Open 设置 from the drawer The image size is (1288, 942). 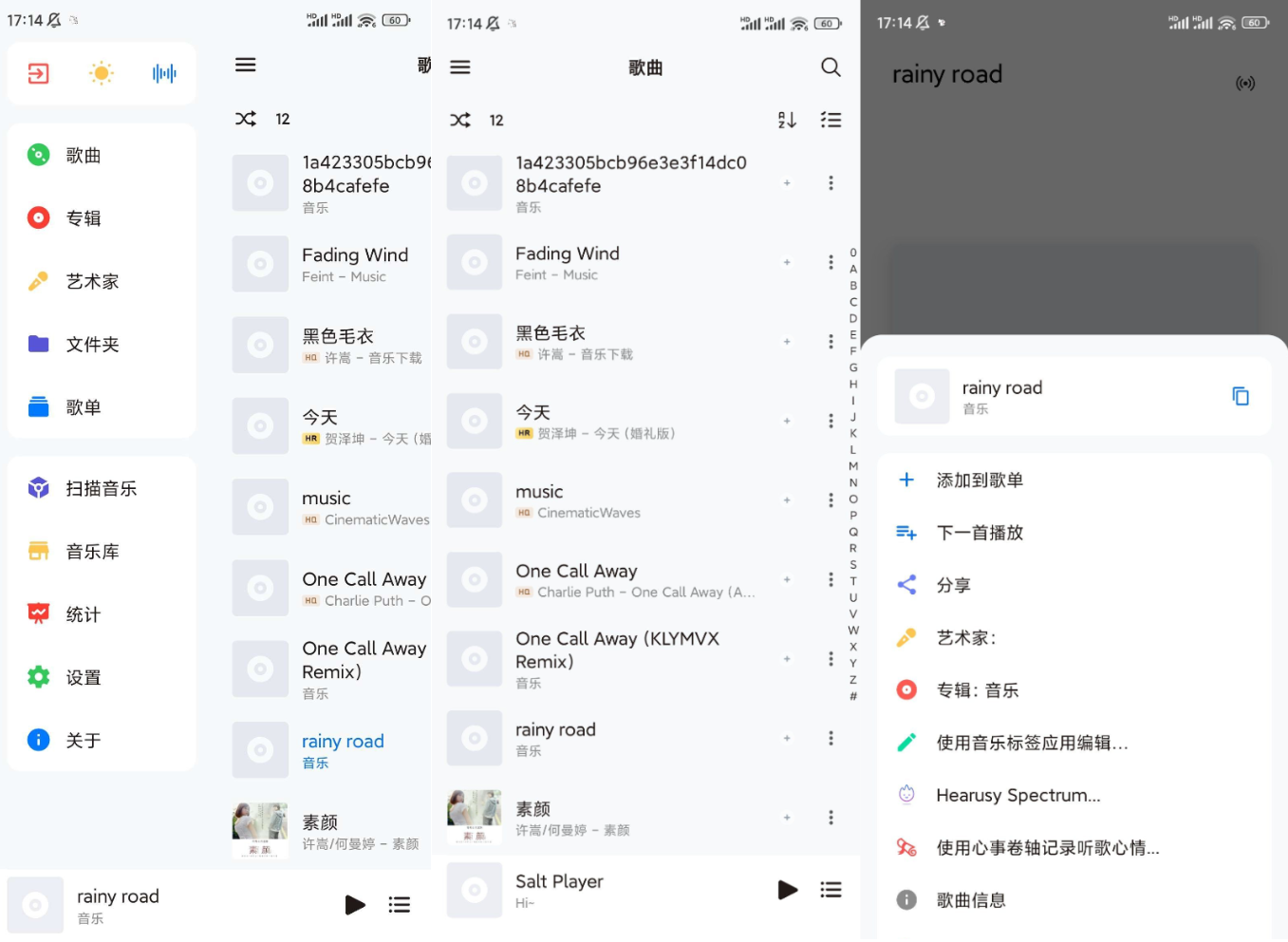tap(84, 678)
